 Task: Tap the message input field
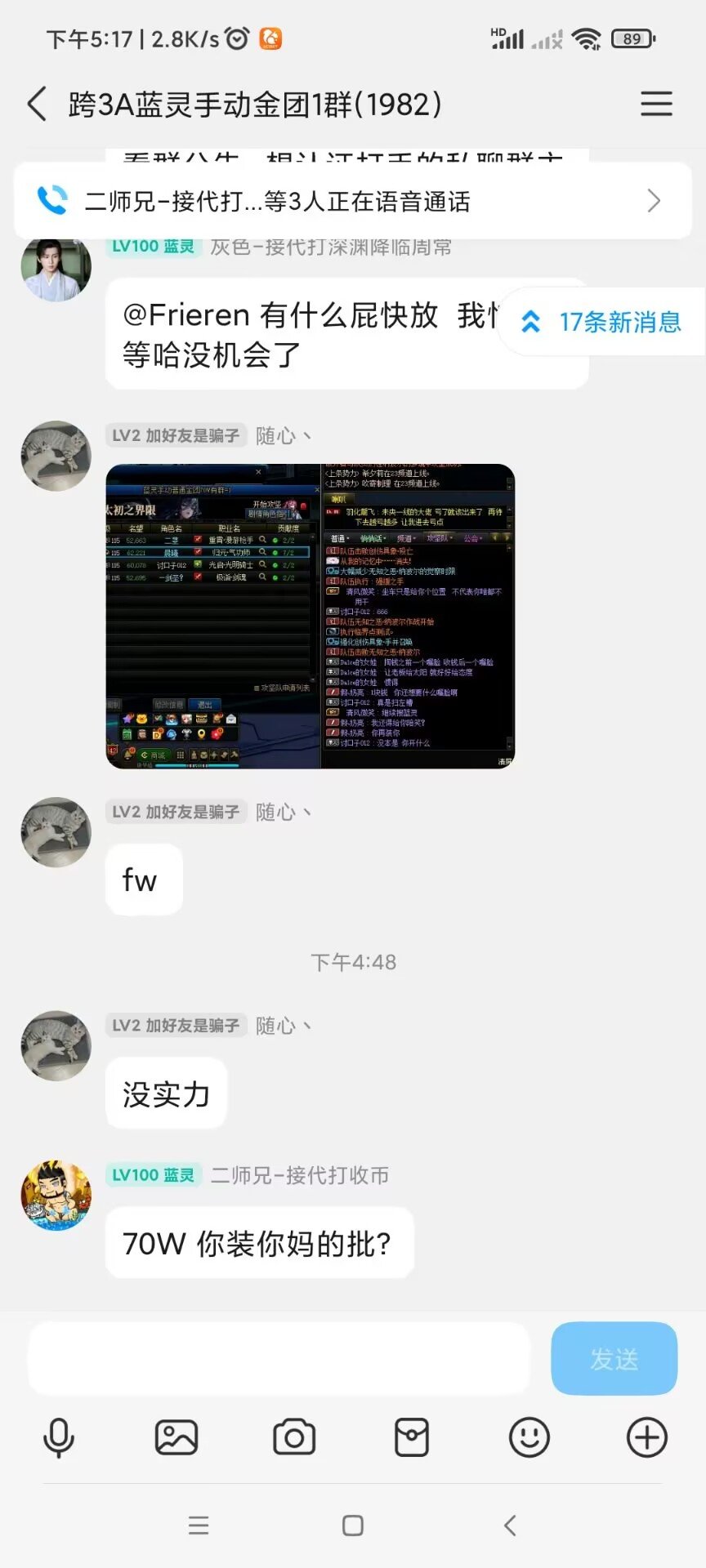point(279,1358)
